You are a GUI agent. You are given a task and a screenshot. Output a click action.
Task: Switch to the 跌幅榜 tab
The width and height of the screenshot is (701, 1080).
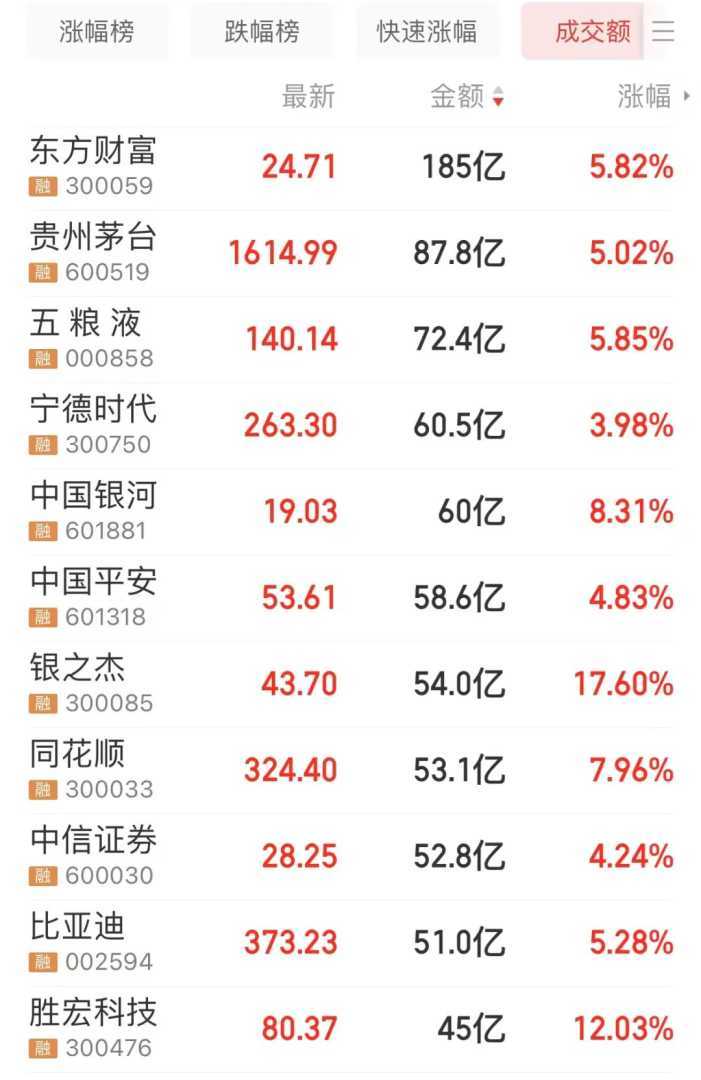click(261, 32)
